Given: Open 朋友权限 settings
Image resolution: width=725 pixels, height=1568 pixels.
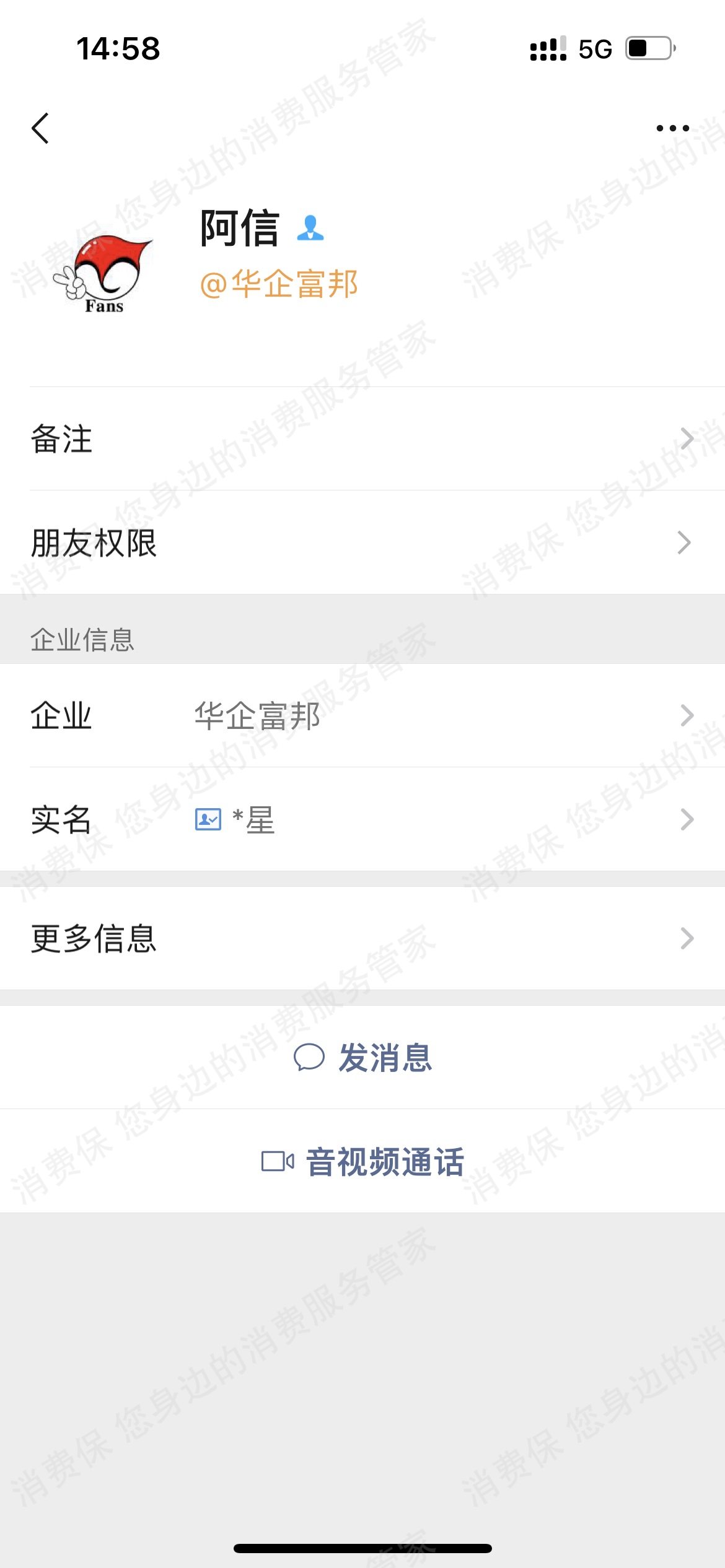Looking at the screenshot, I should (362, 542).
